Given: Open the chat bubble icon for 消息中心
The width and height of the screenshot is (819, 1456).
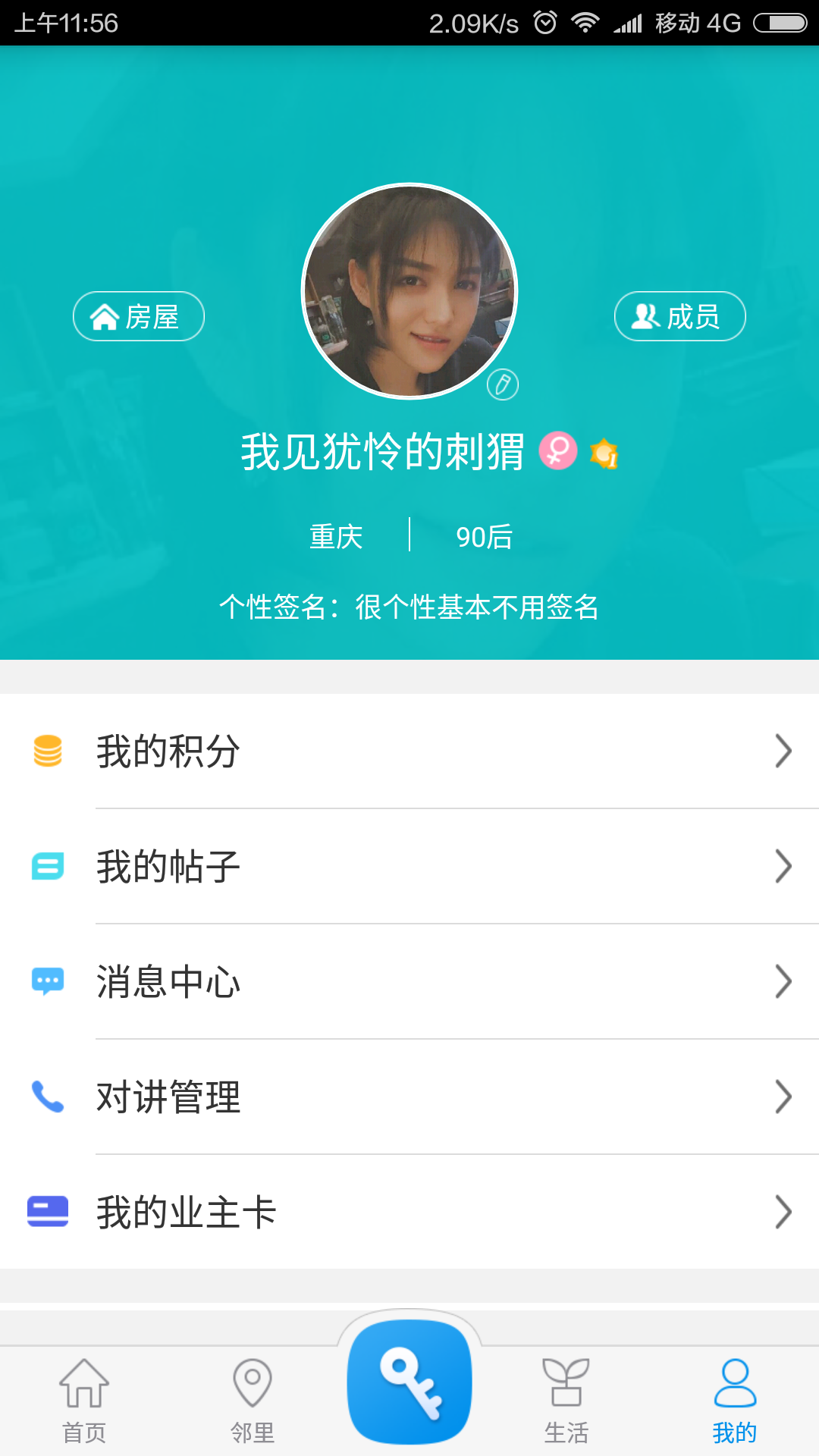Looking at the screenshot, I should pyautogui.click(x=48, y=982).
